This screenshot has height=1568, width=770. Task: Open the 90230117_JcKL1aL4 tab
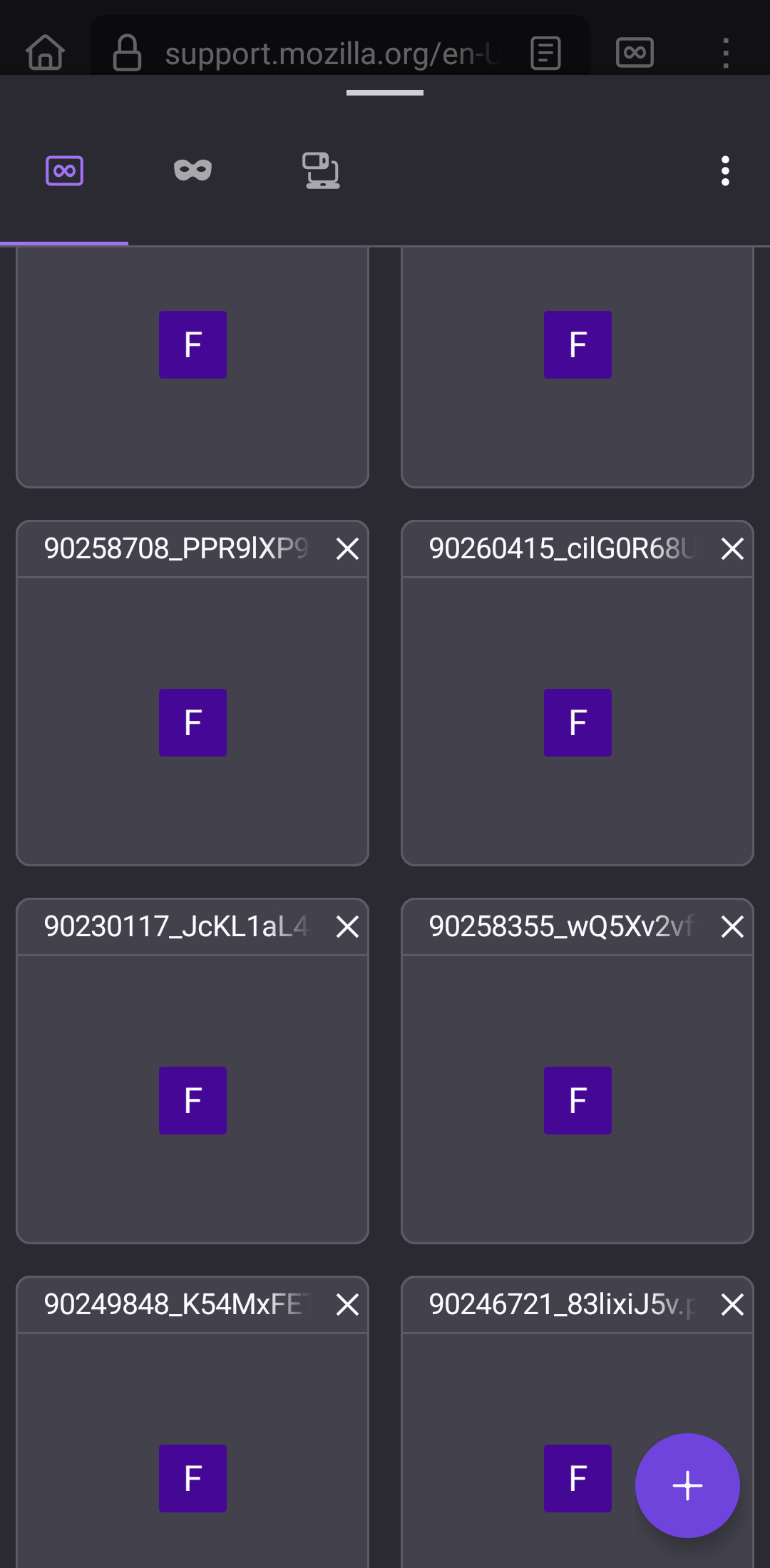(192, 1100)
